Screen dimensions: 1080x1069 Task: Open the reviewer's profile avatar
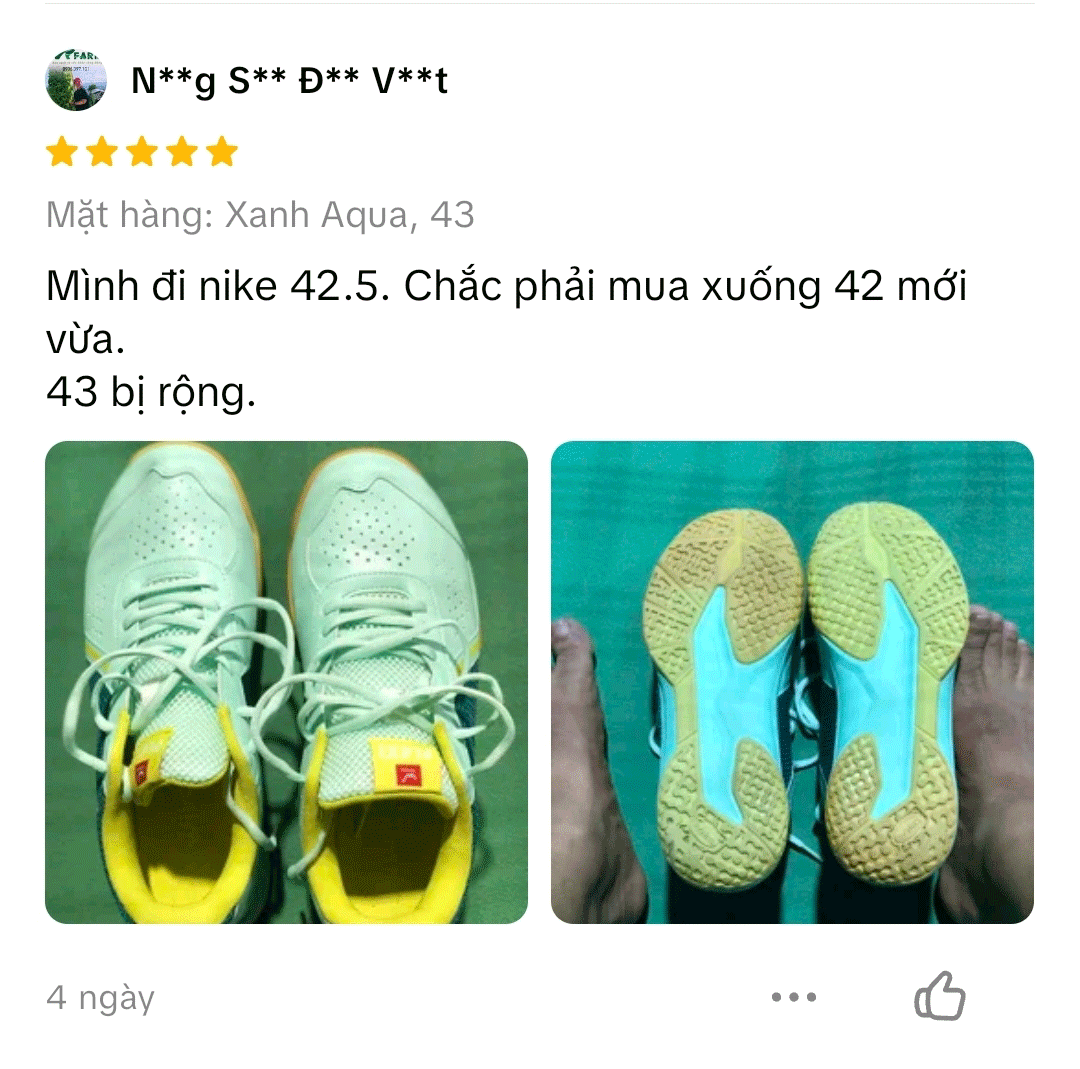point(76,81)
